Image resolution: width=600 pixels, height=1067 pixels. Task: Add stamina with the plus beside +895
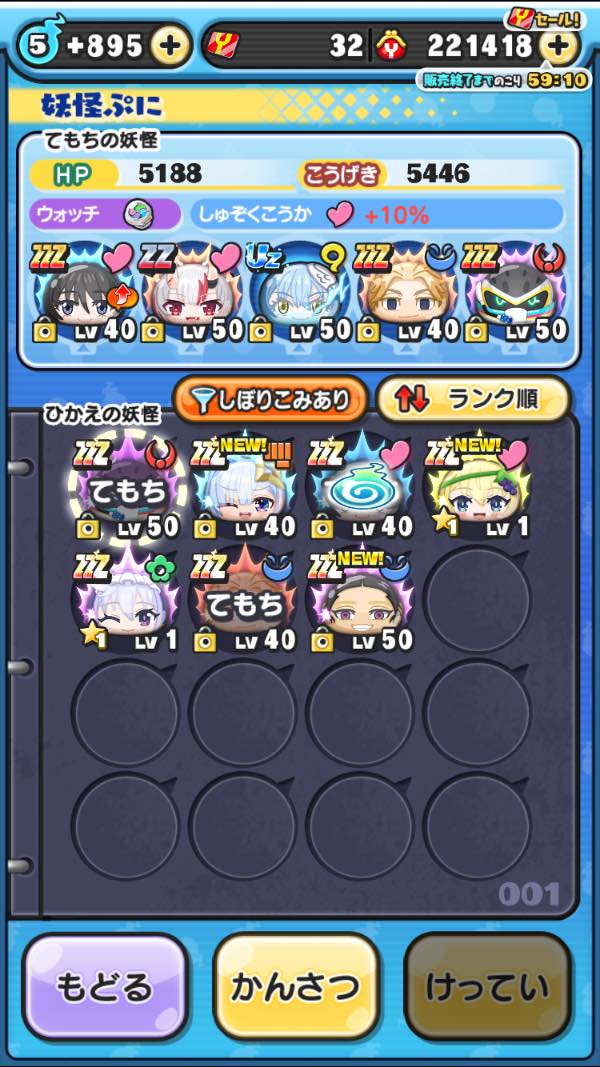172,45
